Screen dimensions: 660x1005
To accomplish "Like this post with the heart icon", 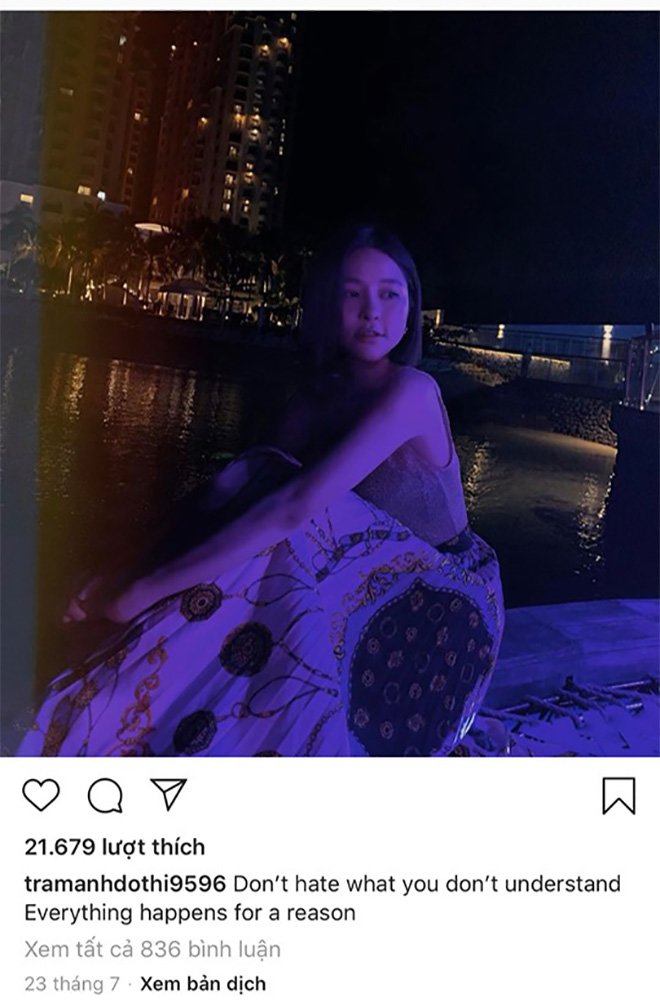I will pyautogui.click(x=41, y=795).
